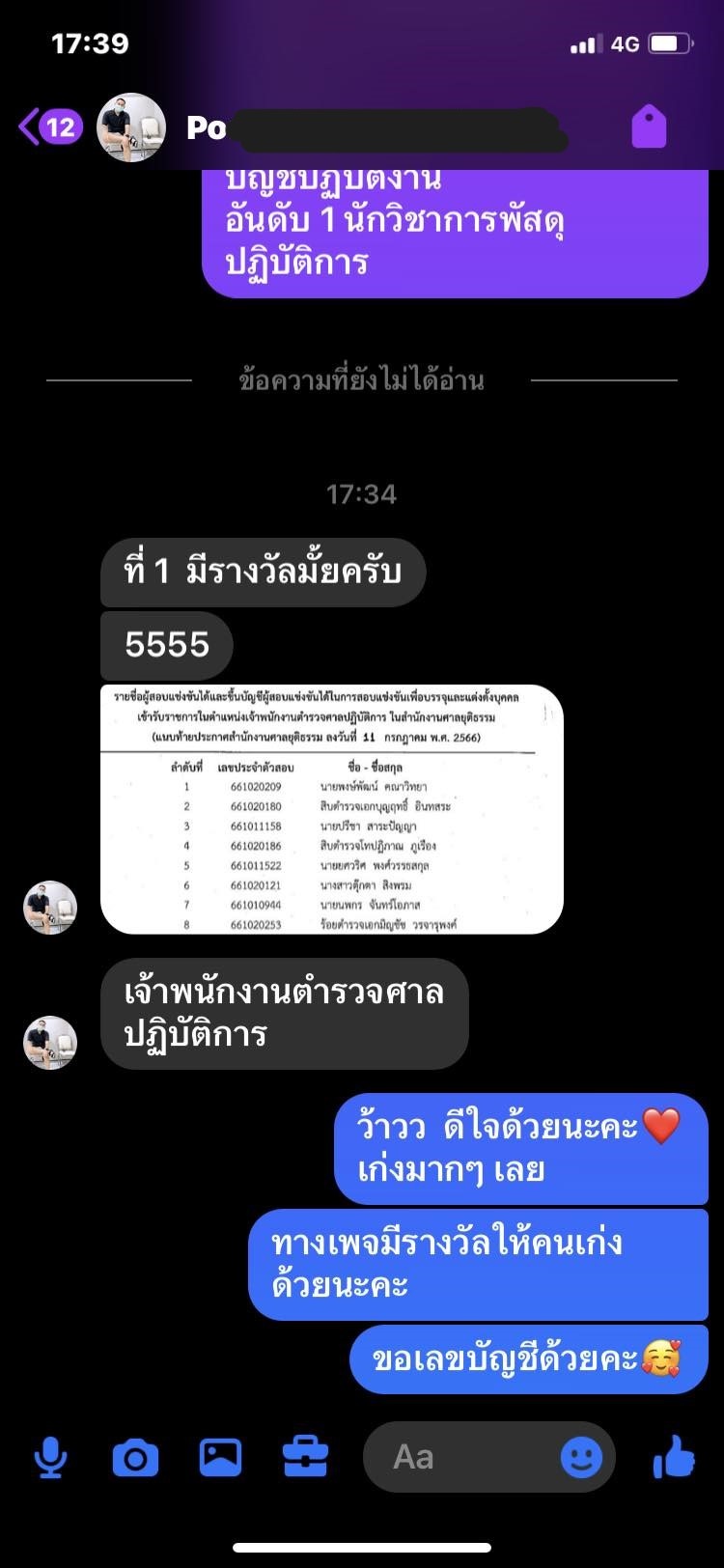Open the briefcase business tools icon

[x=305, y=1457]
